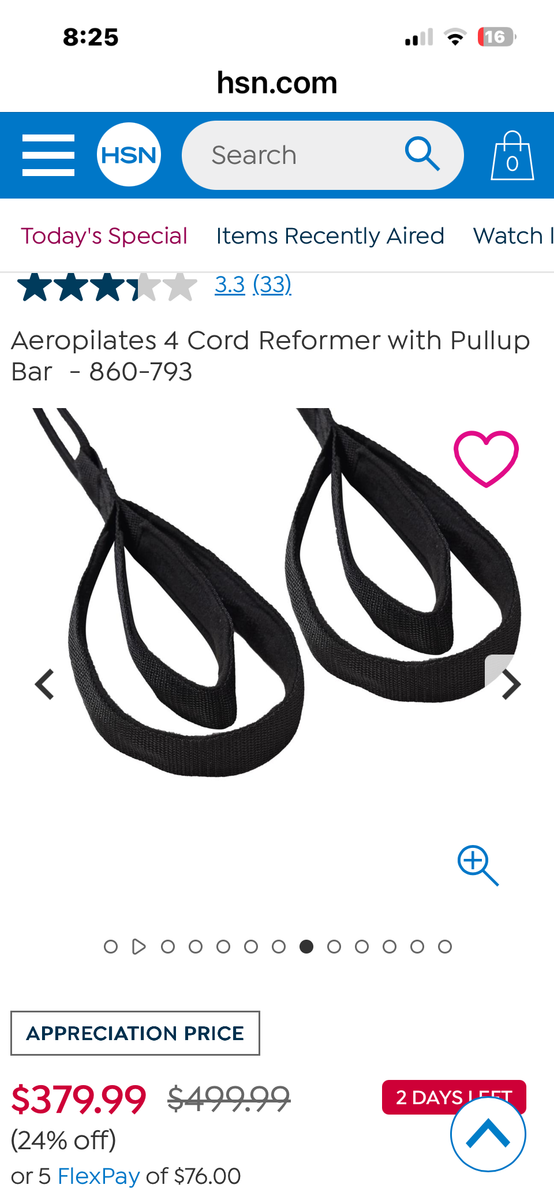Open the shopping bag
554x1200 pixels.
click(x=512, y=156)
